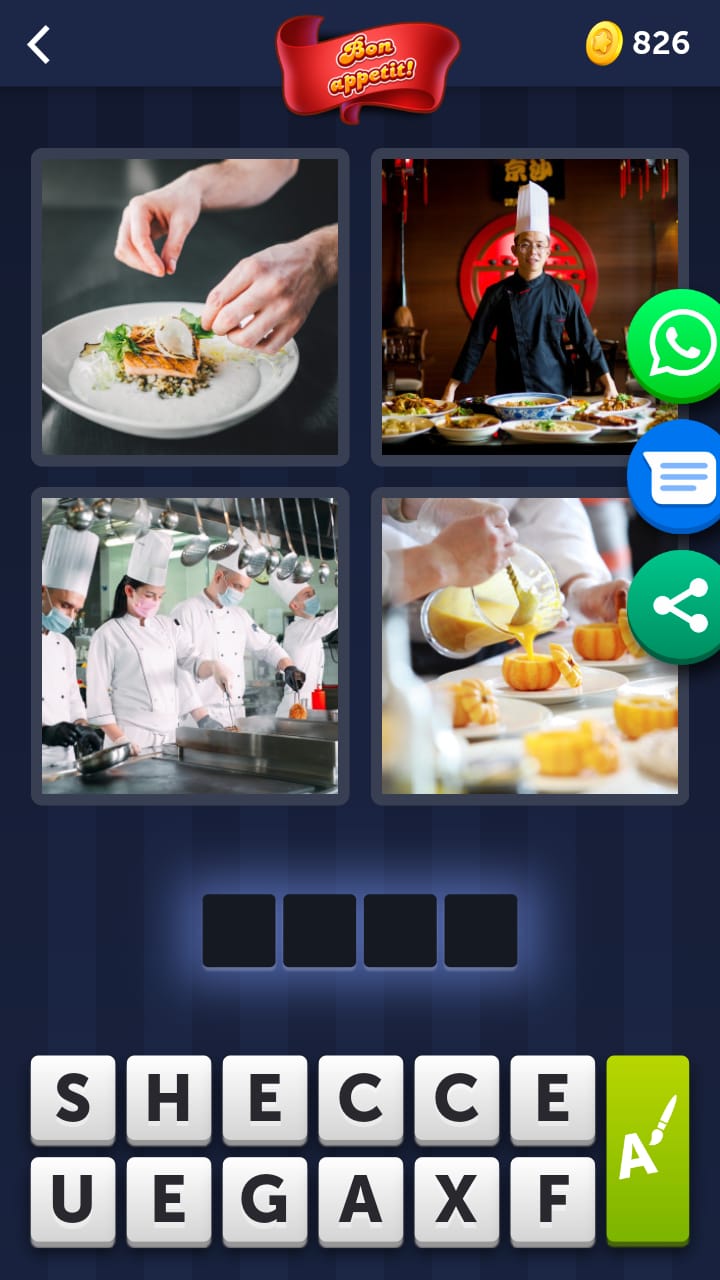
Task: Tap the letter E tile next to H
Action: (x=264, y=1100)
